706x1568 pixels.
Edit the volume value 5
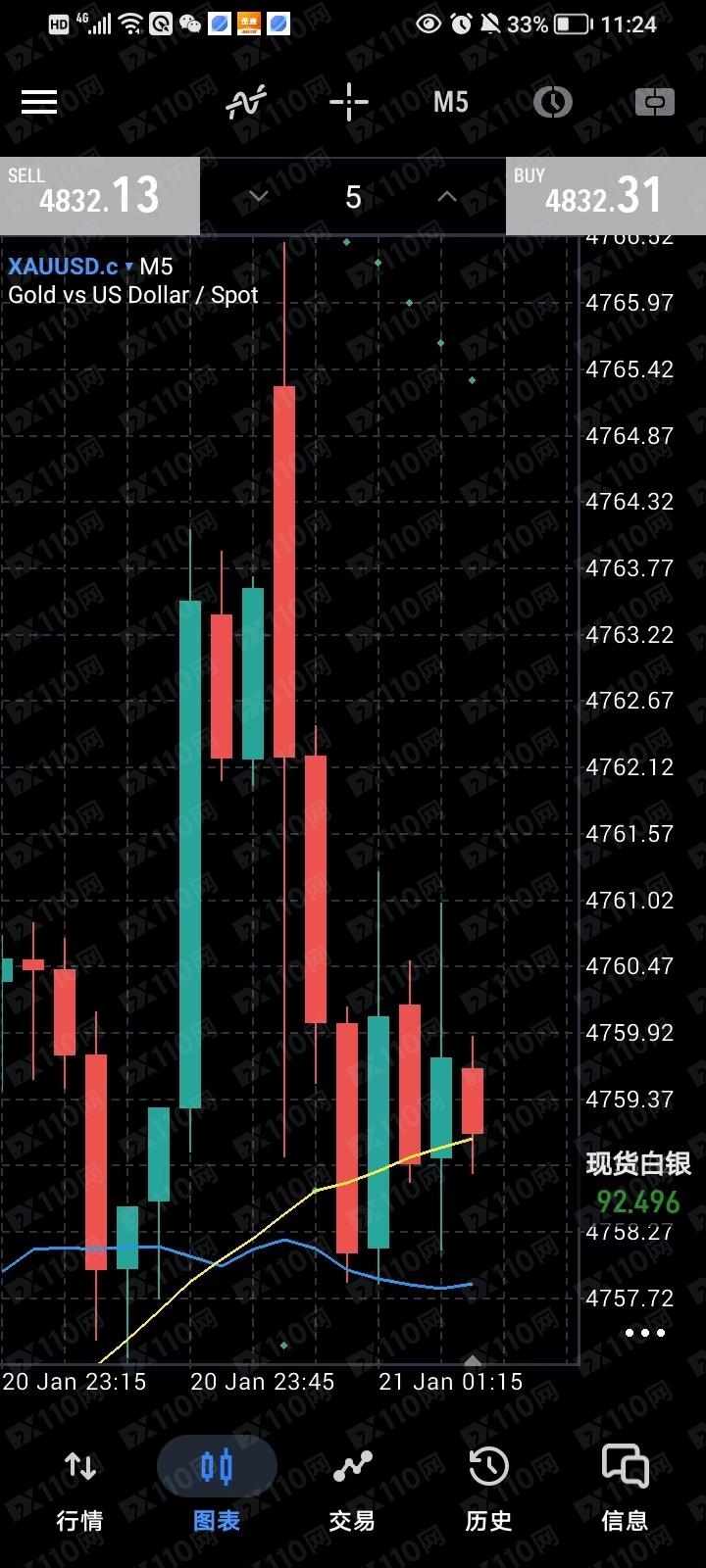point(353,197)
